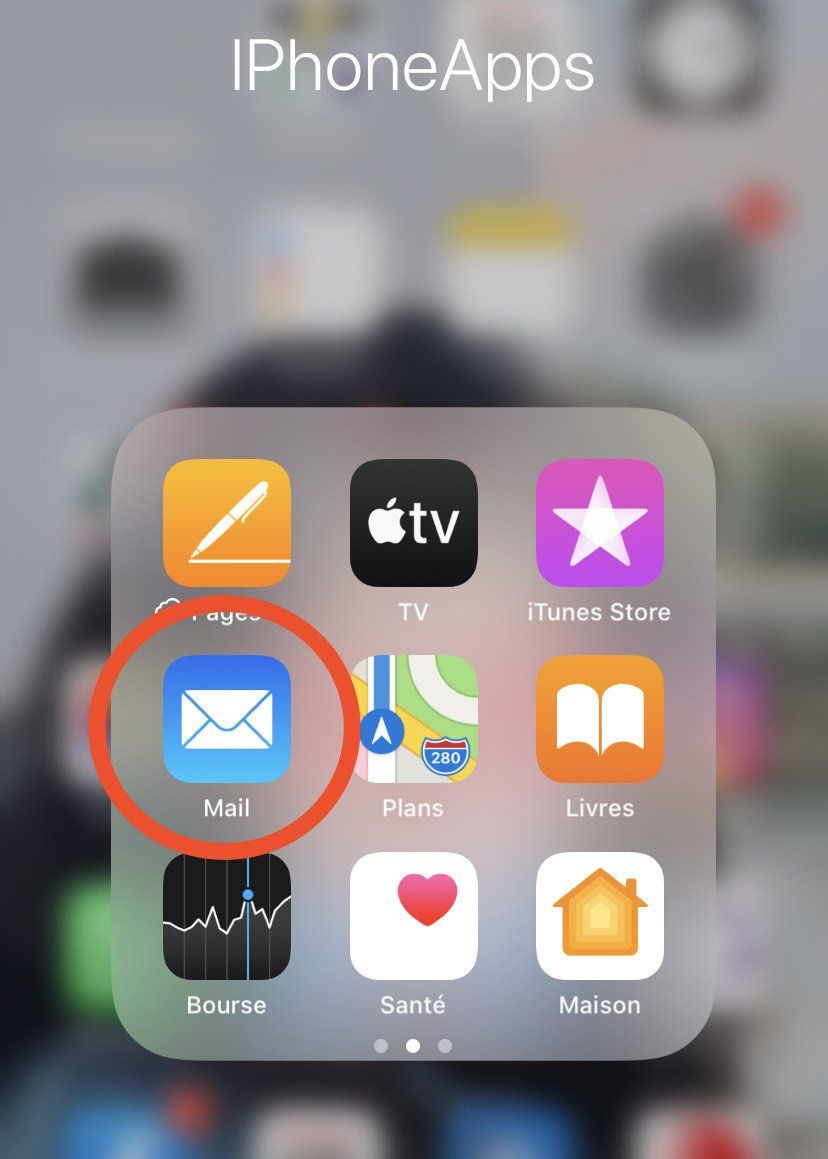This screenshot has height=1159, width=828.
Task: Open the Livres books app
Action: tap(599, 718)
